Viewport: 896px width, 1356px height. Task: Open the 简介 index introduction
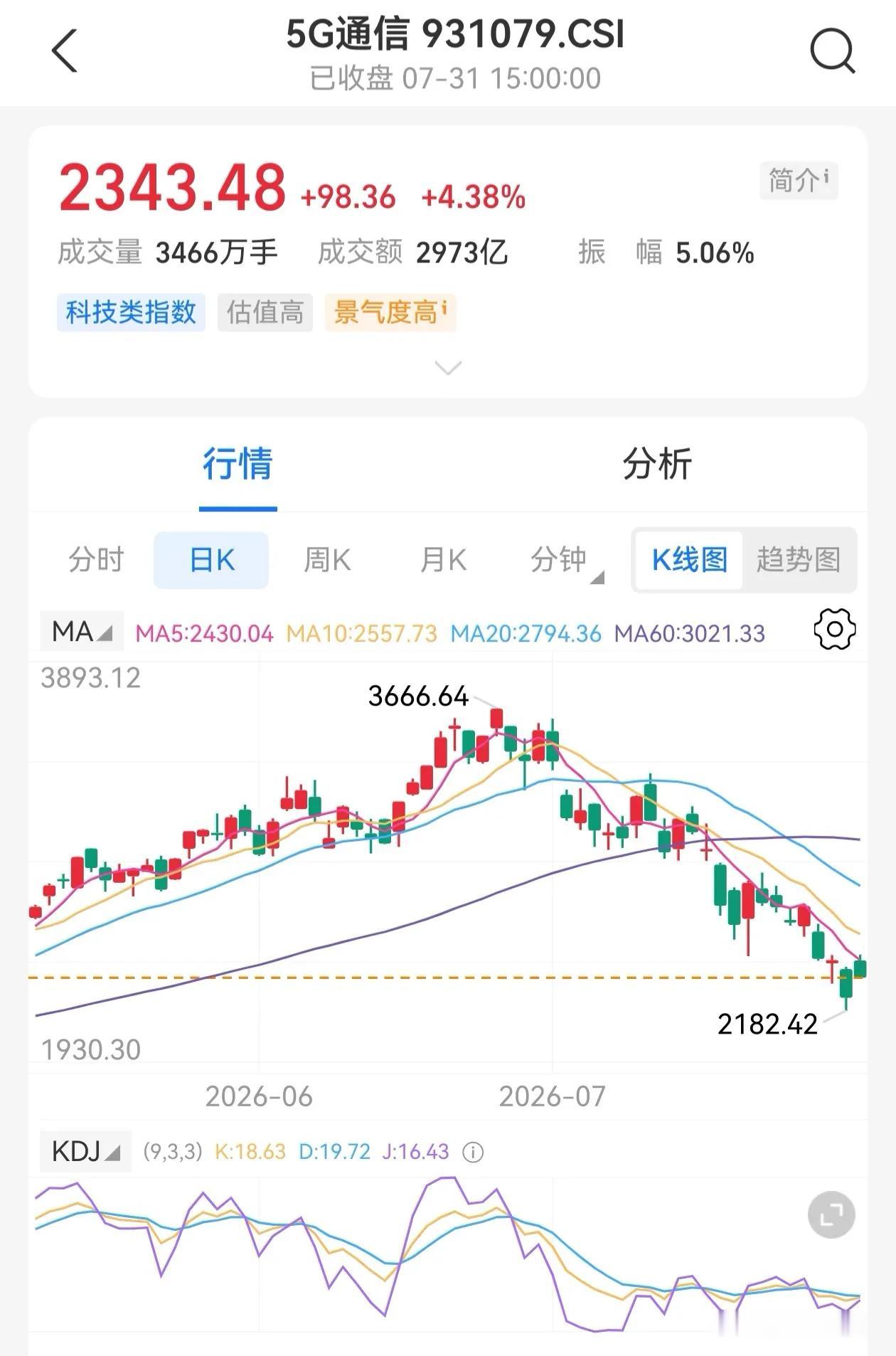click(x=799, y=180)
